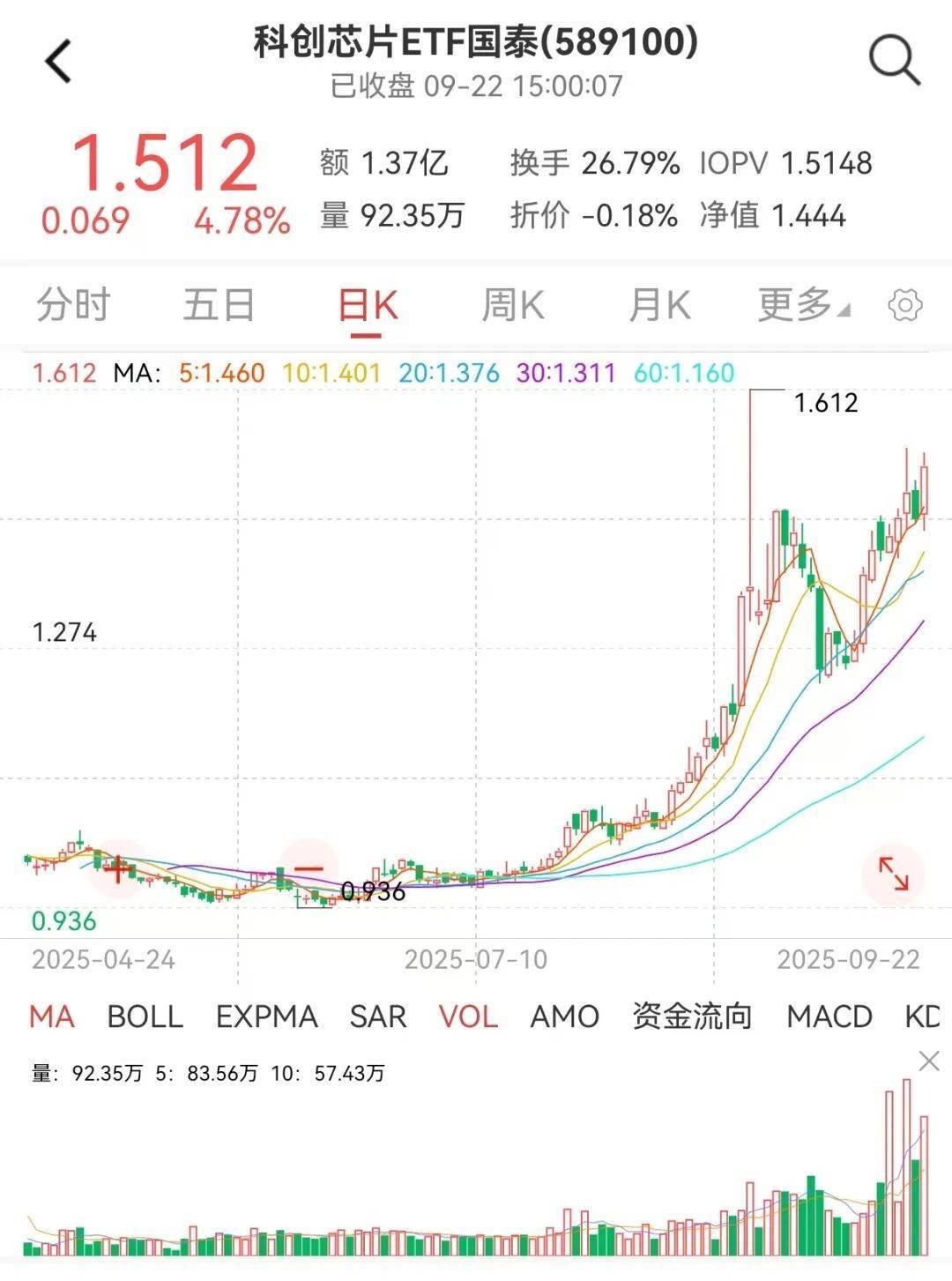Viewport: 952px width, 1281px height.
Task: Zoom out the K-line chart with minus
Action: pos(309,869)
